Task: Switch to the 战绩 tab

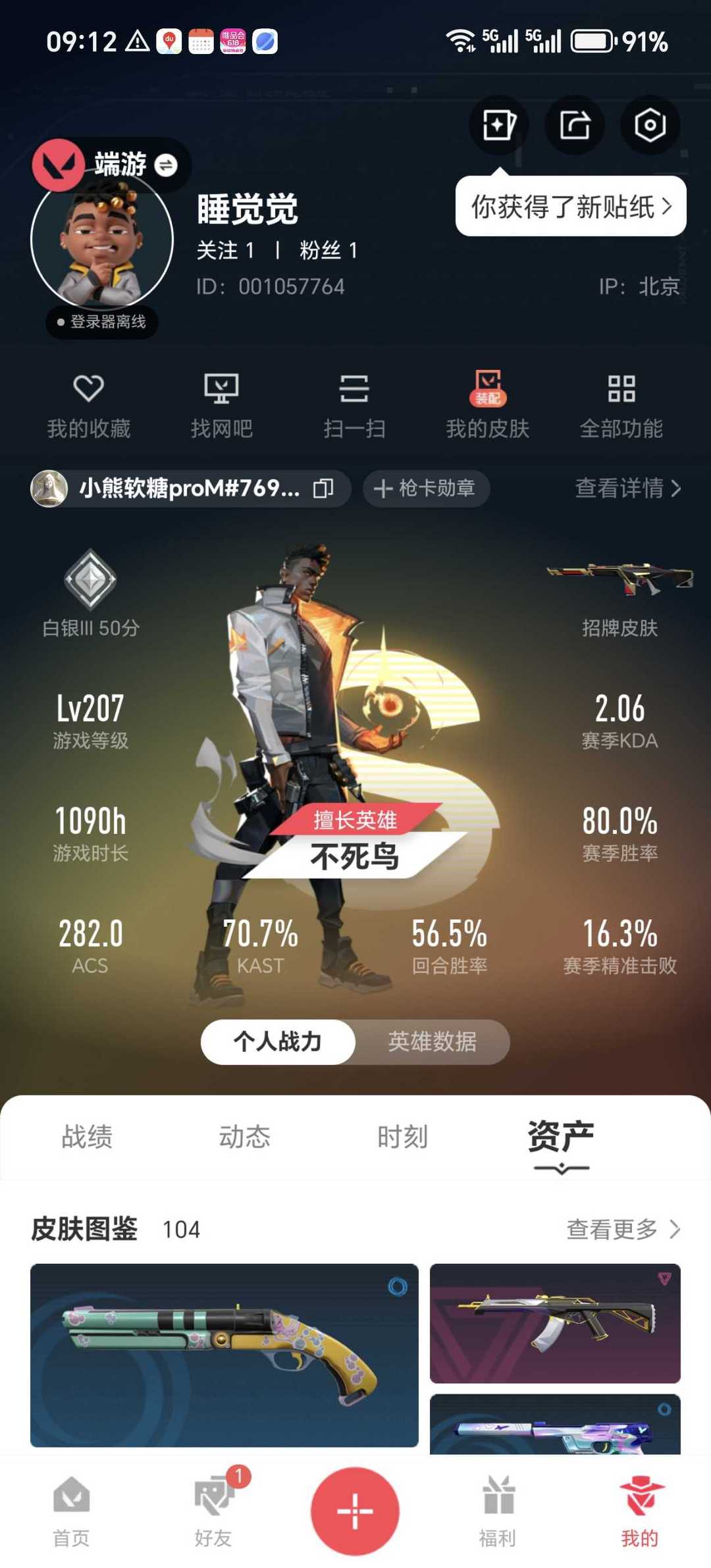Action: (x=87, y=1137)
